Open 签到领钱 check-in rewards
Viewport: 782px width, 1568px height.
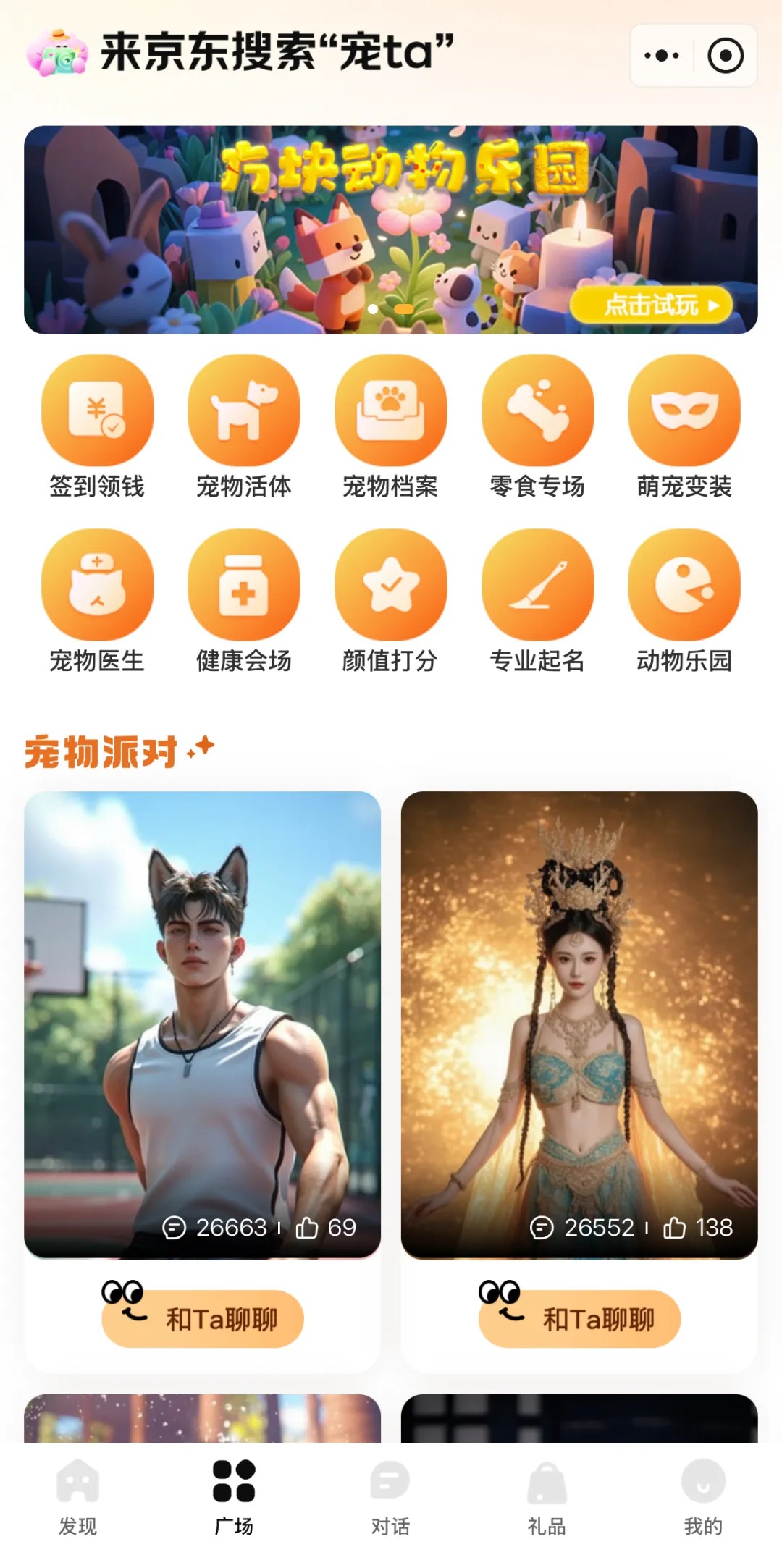click(97, 410)
